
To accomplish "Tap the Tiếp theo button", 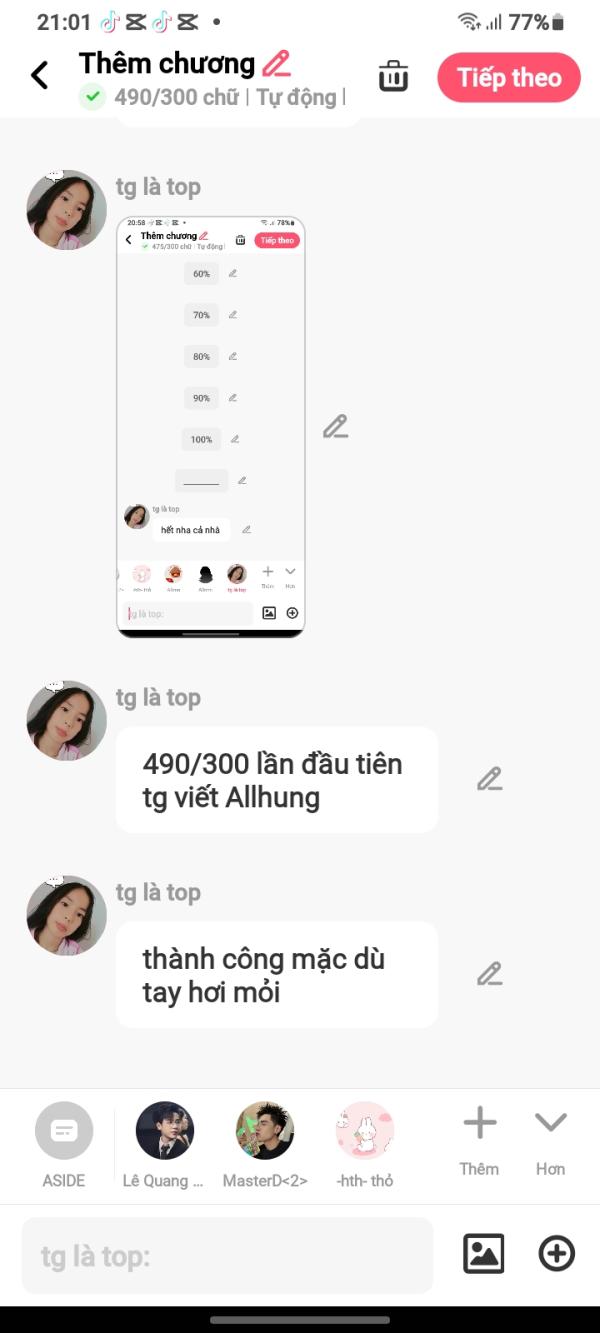I will [509, 78].
